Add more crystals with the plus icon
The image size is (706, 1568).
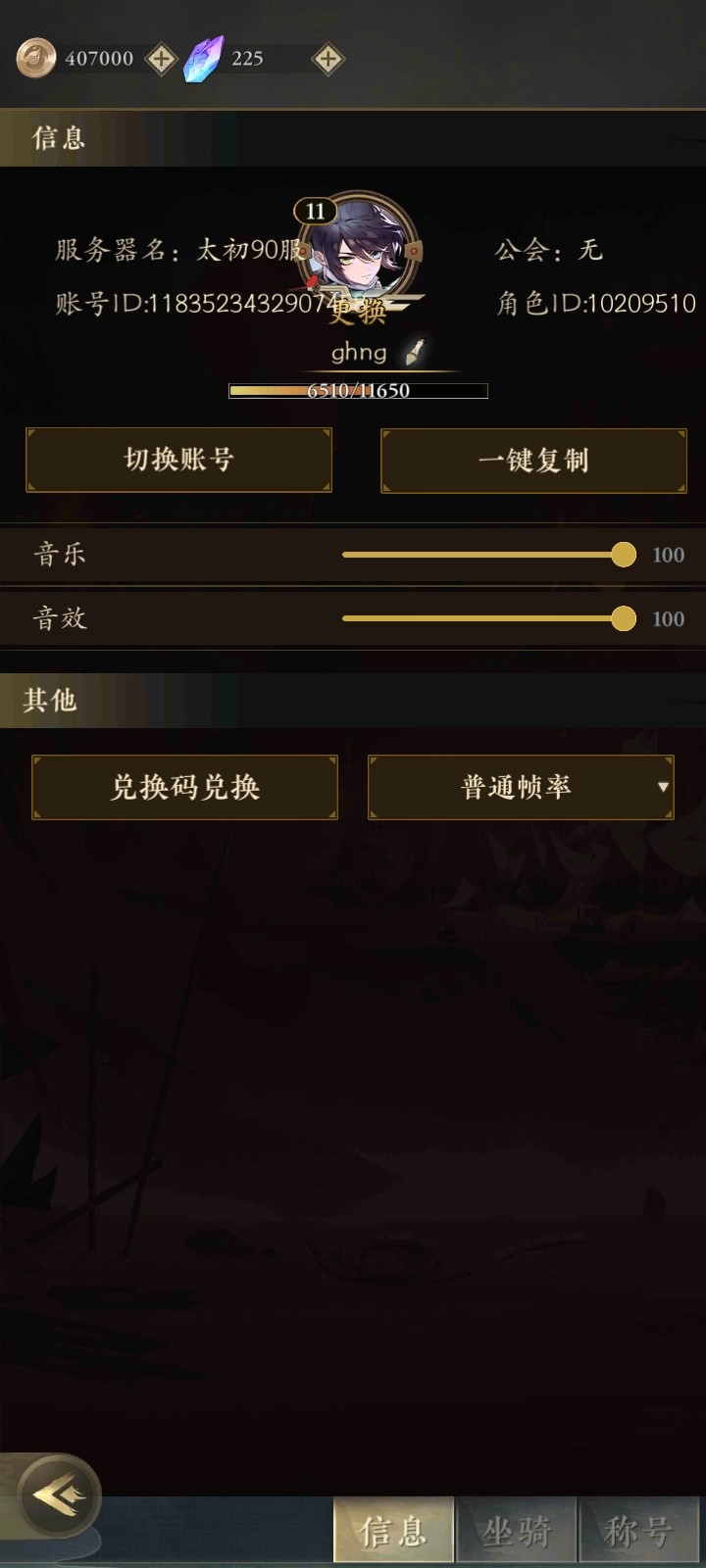coord(328,59)
